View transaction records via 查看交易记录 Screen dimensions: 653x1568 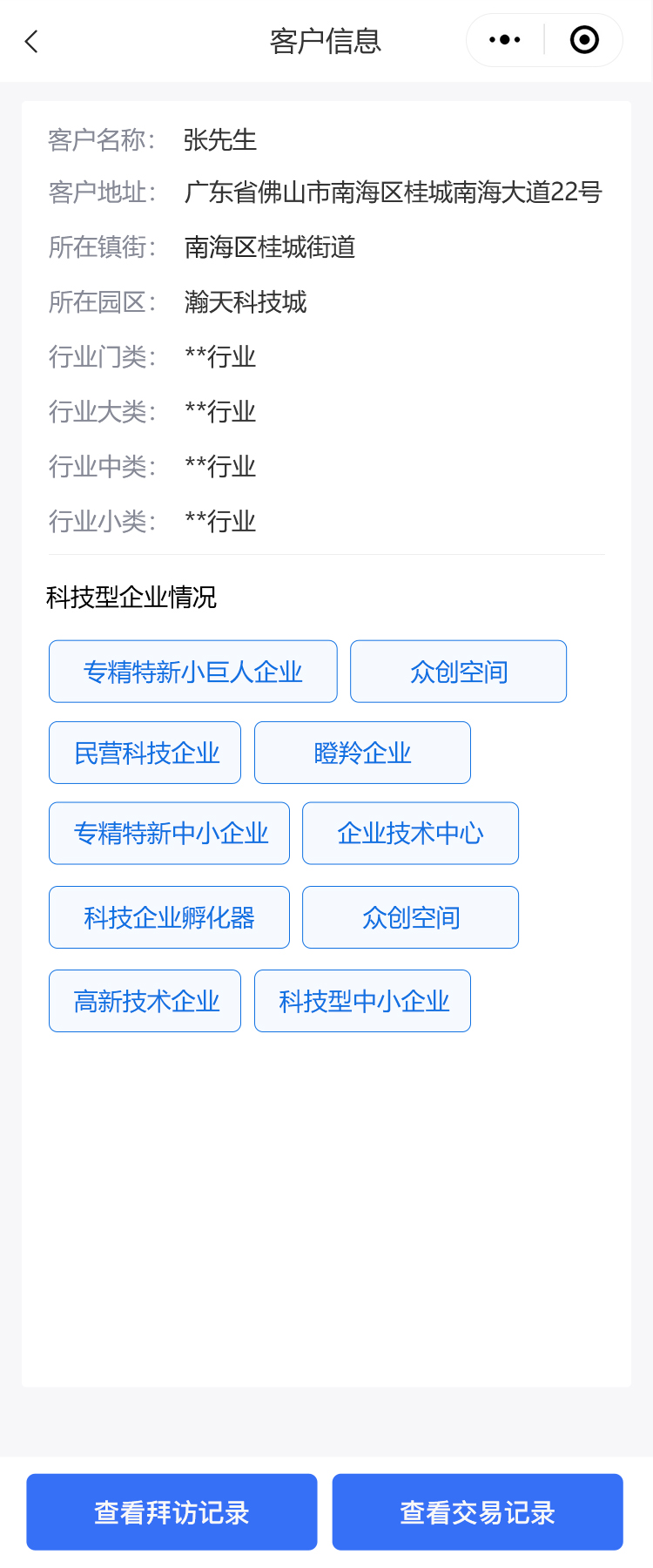477,1512
